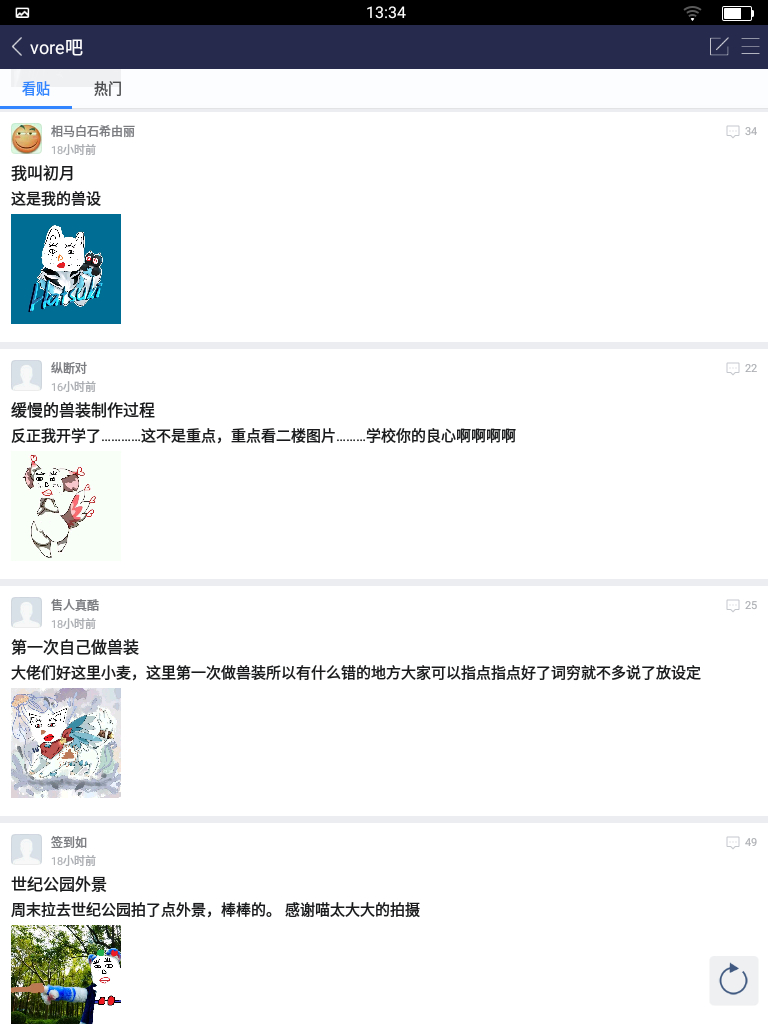This screenshot has height=1024, width=768.
Task: Compose a new post
Action: coord(718,47)
